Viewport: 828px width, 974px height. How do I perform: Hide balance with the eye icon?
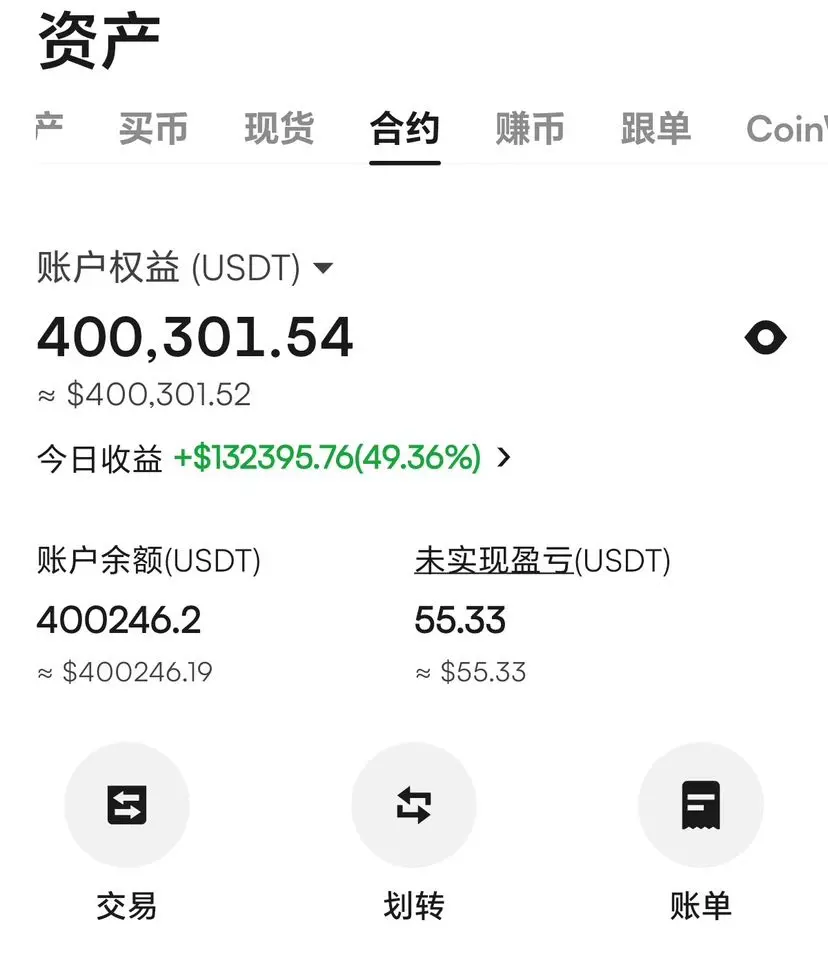click(x=766, y=338)
